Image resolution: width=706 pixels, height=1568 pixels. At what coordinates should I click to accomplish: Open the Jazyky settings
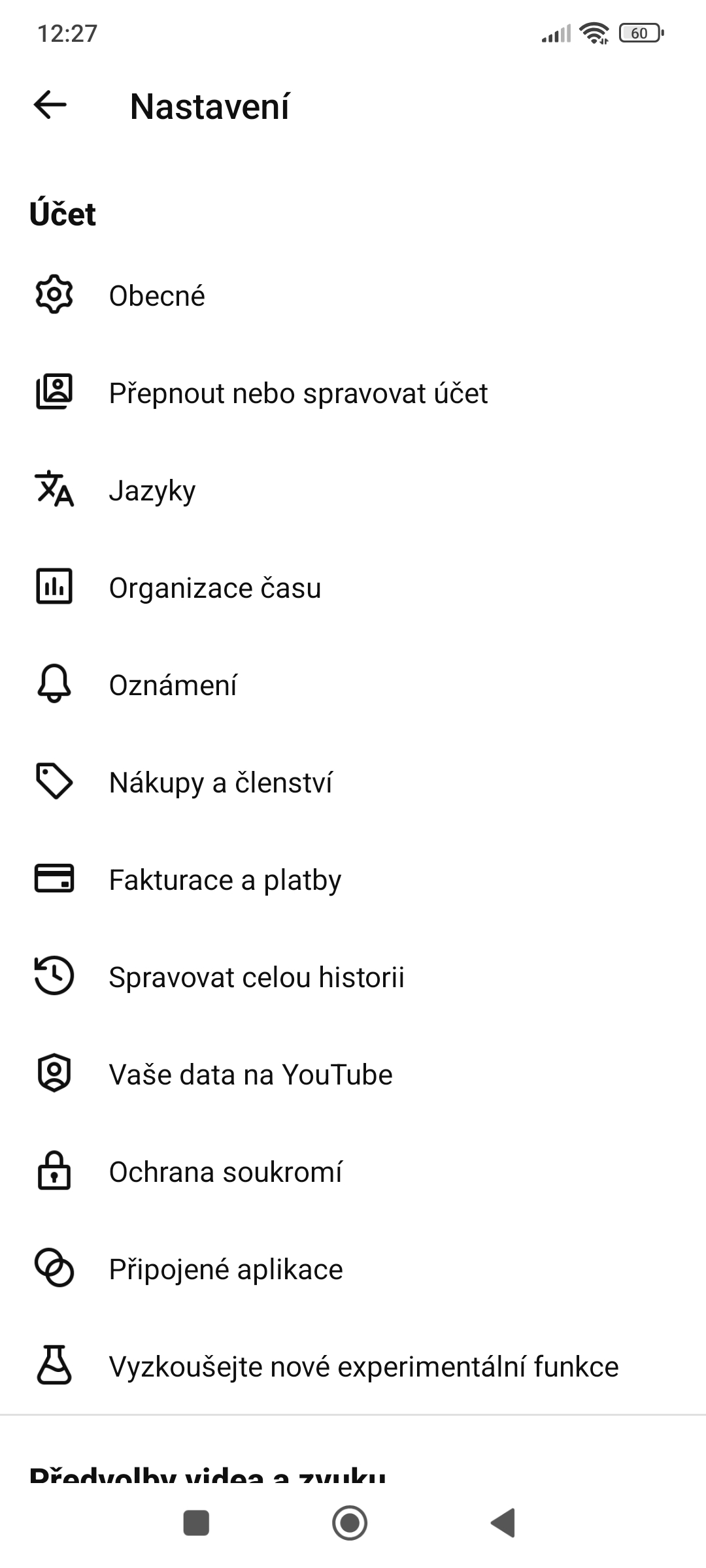[x=152, y=491]
